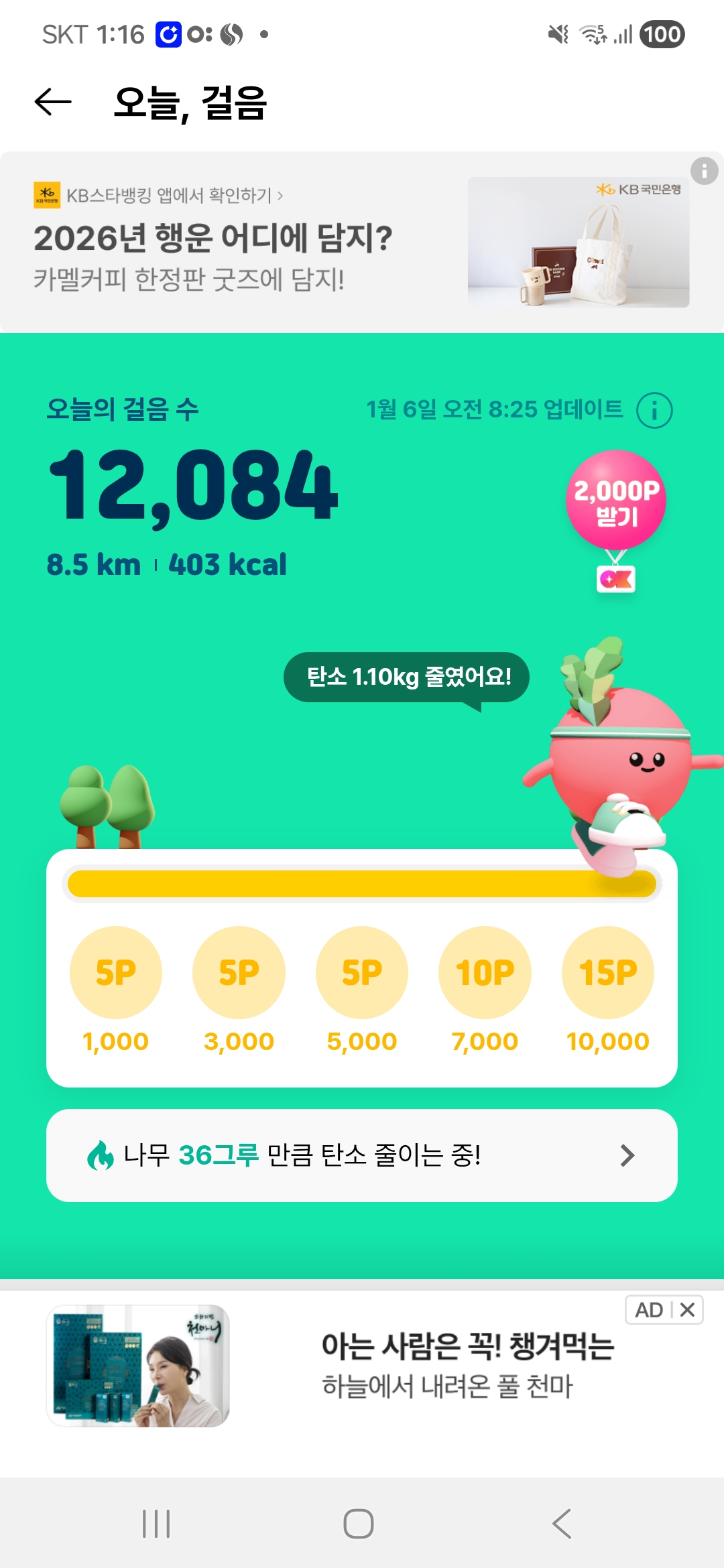724x1568 pixels.
Task: Collect 10P for 7,000 steps
Action: point(485,973)
